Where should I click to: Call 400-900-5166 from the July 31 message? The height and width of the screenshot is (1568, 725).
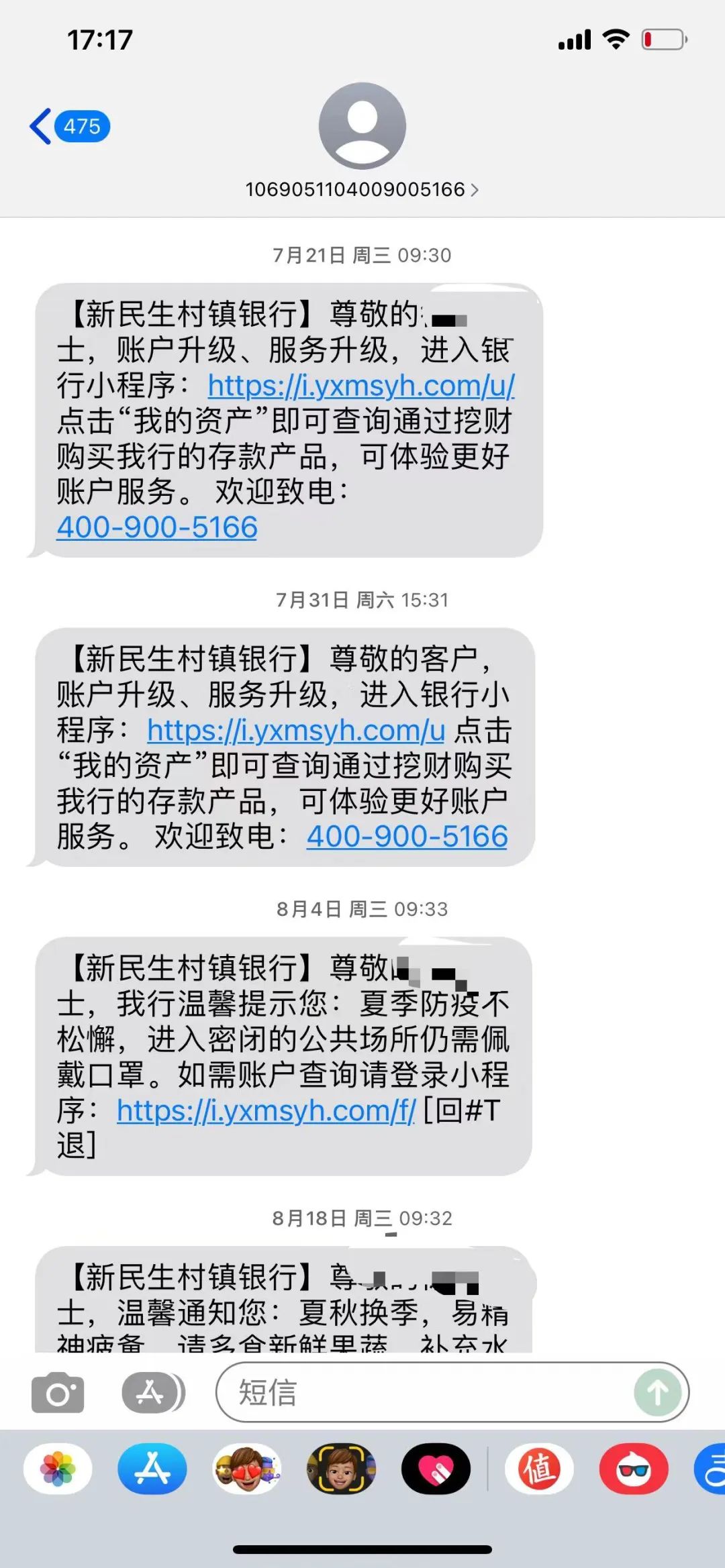pyautogui.click(x=407, y=837)
